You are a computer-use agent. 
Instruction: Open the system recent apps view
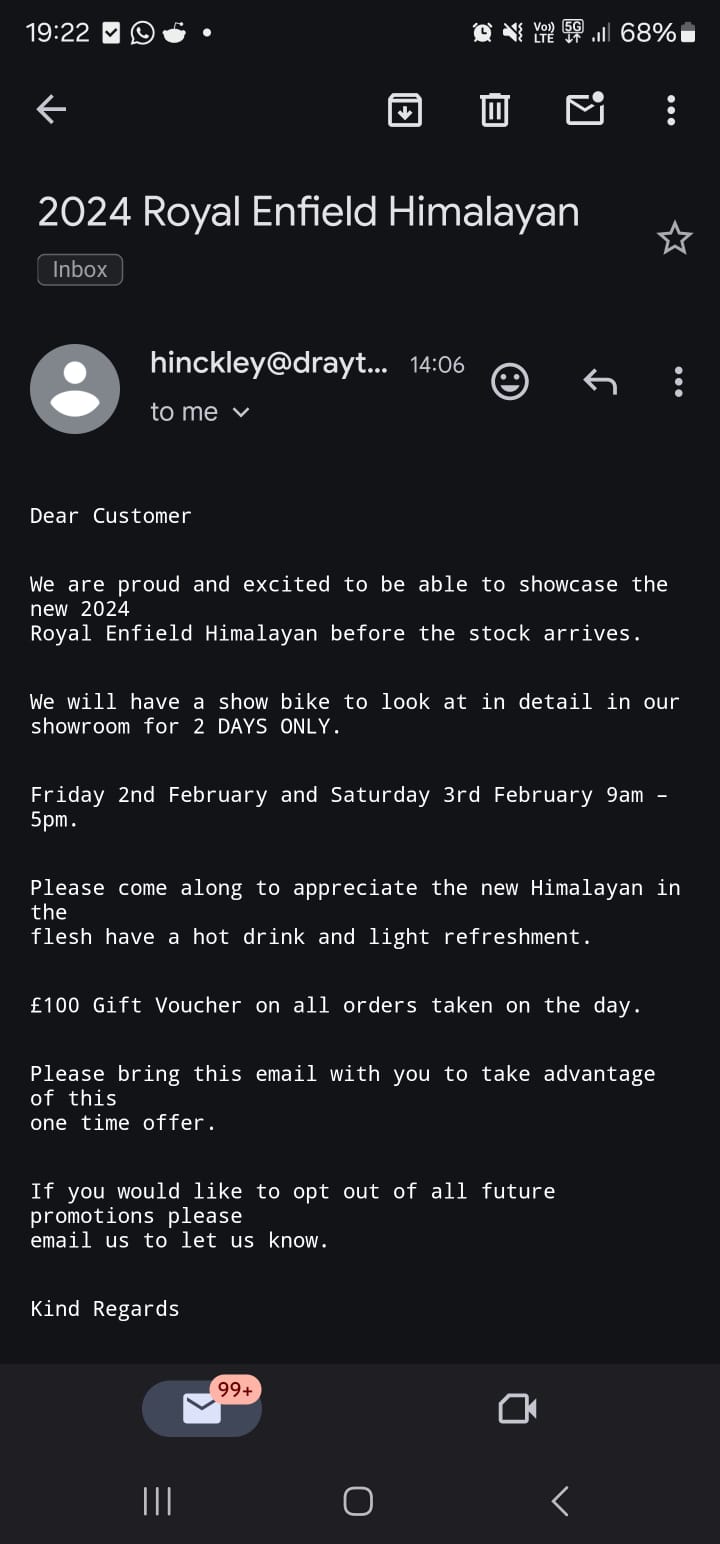point(157,1501)
